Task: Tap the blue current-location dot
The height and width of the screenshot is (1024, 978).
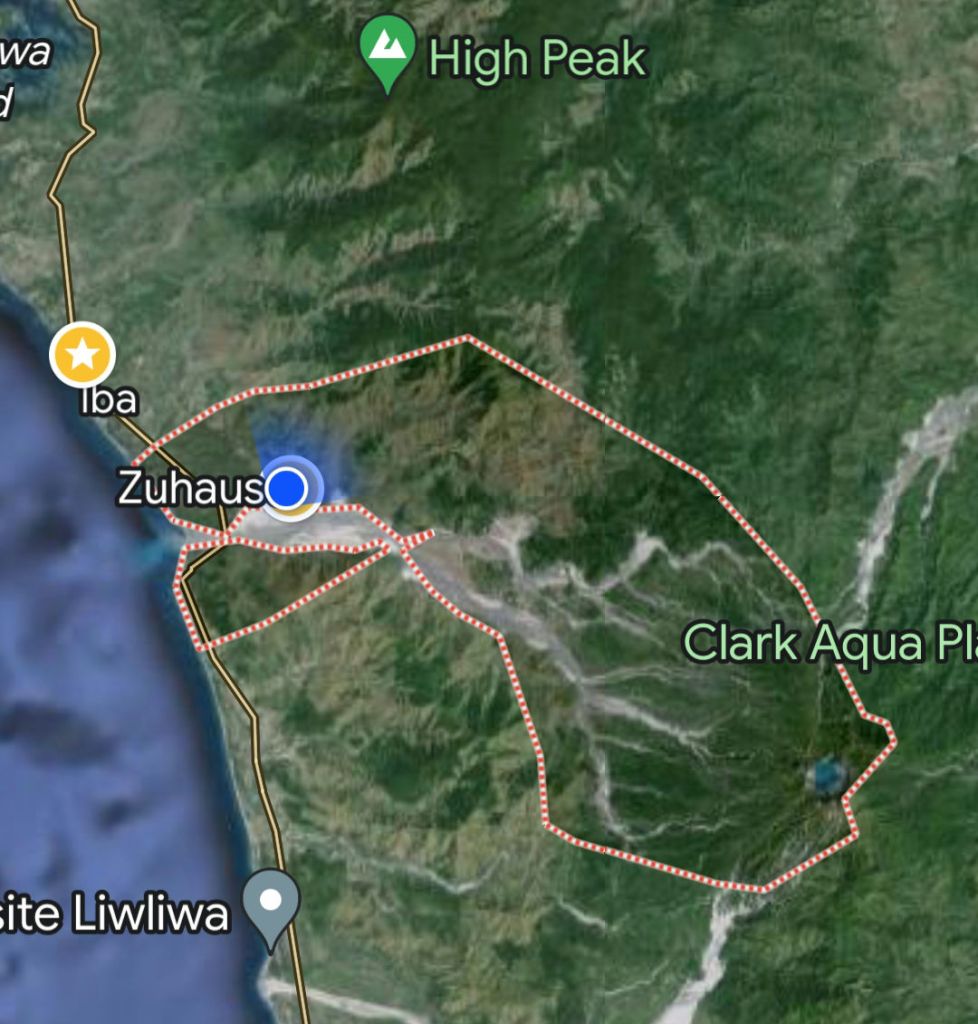Action: pyautogui.click(x=288, y=488)
